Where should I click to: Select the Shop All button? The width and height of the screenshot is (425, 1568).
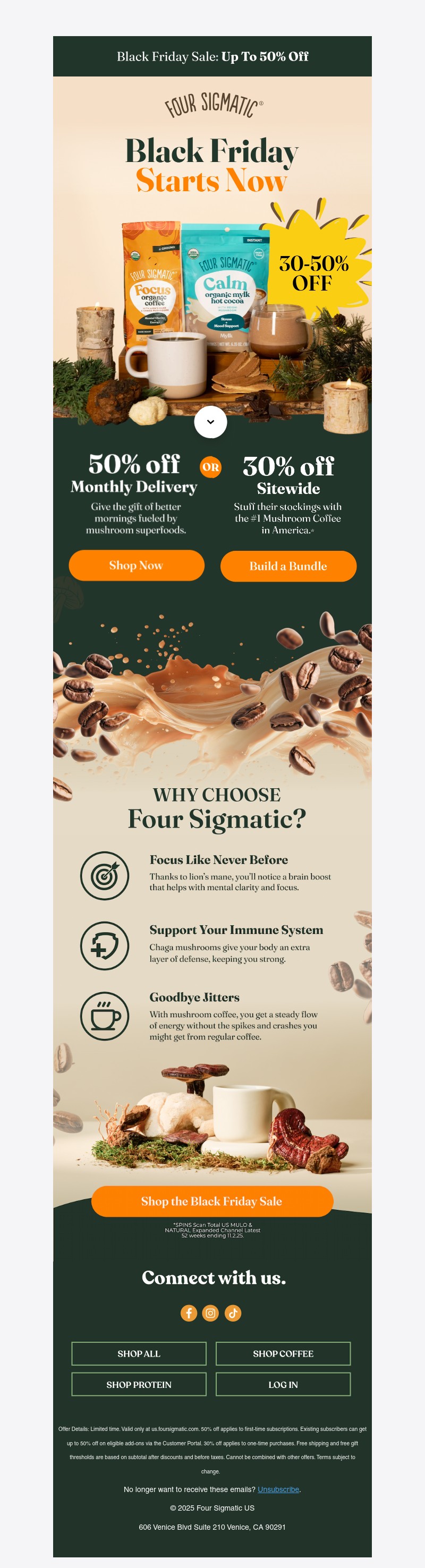[x=139, y=1353]
